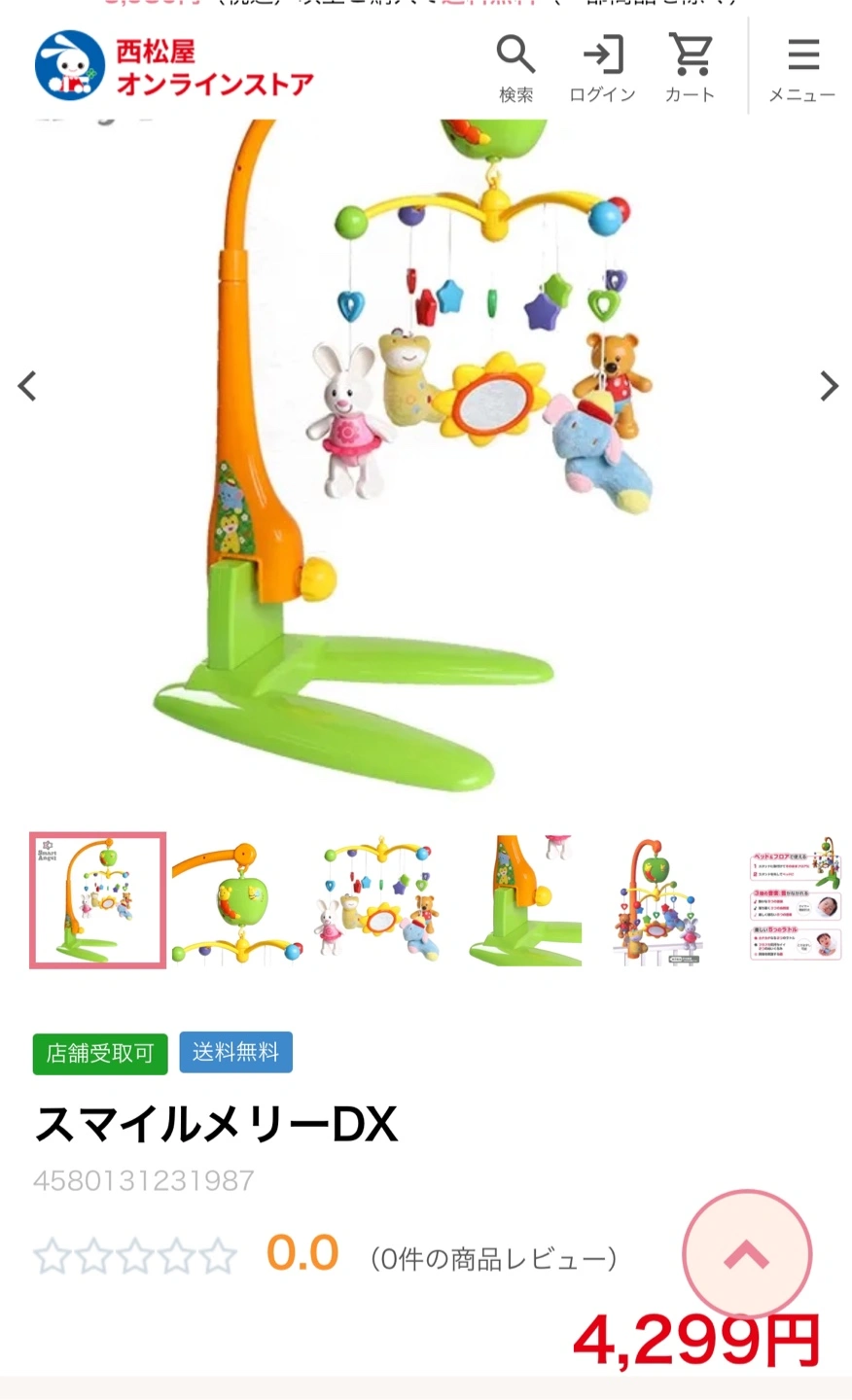Open the 0件の商品レビュー reviews link

(x=494, y=1259)
